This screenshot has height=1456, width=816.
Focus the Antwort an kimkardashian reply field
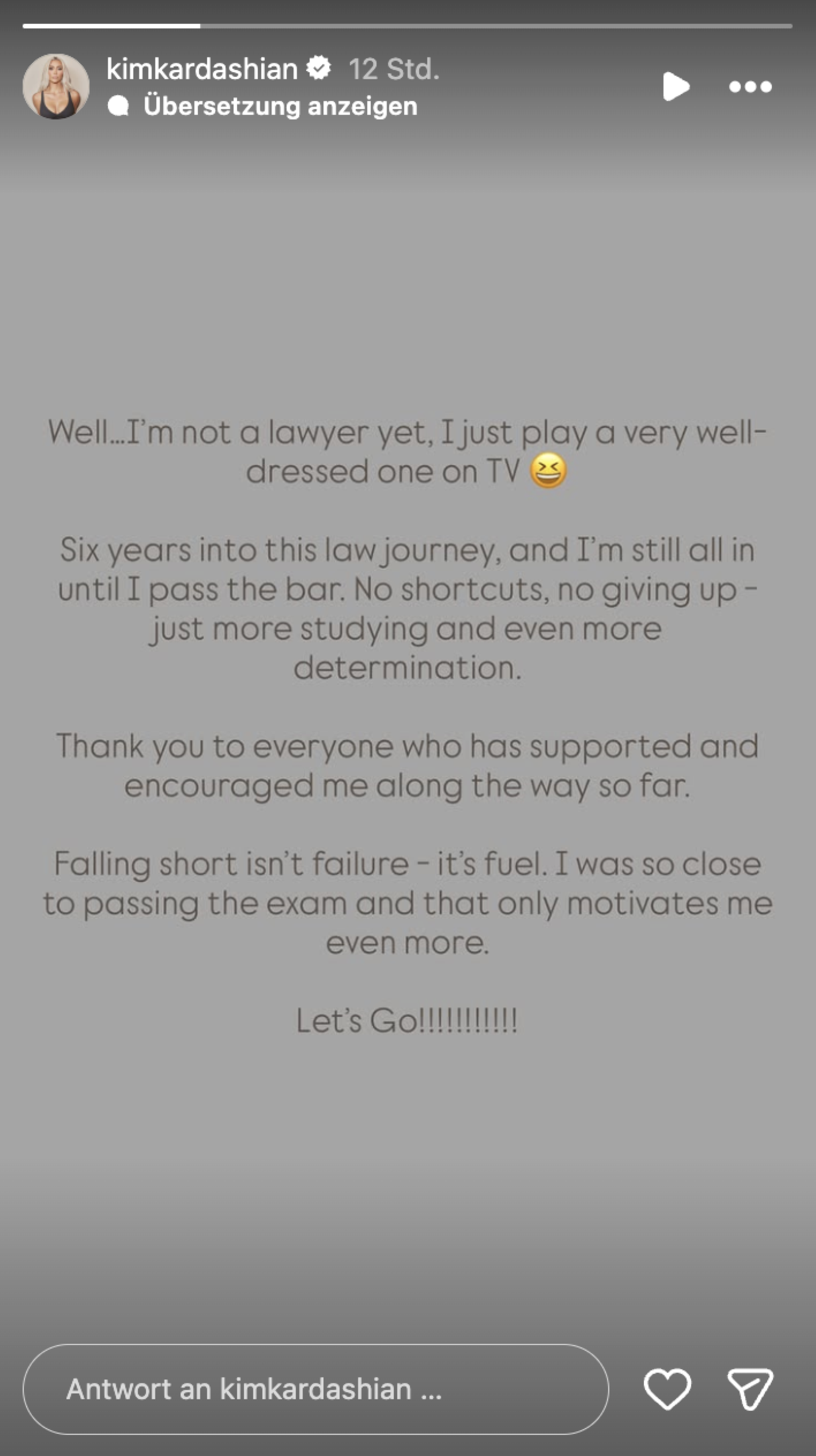[x=315, y=1389]
